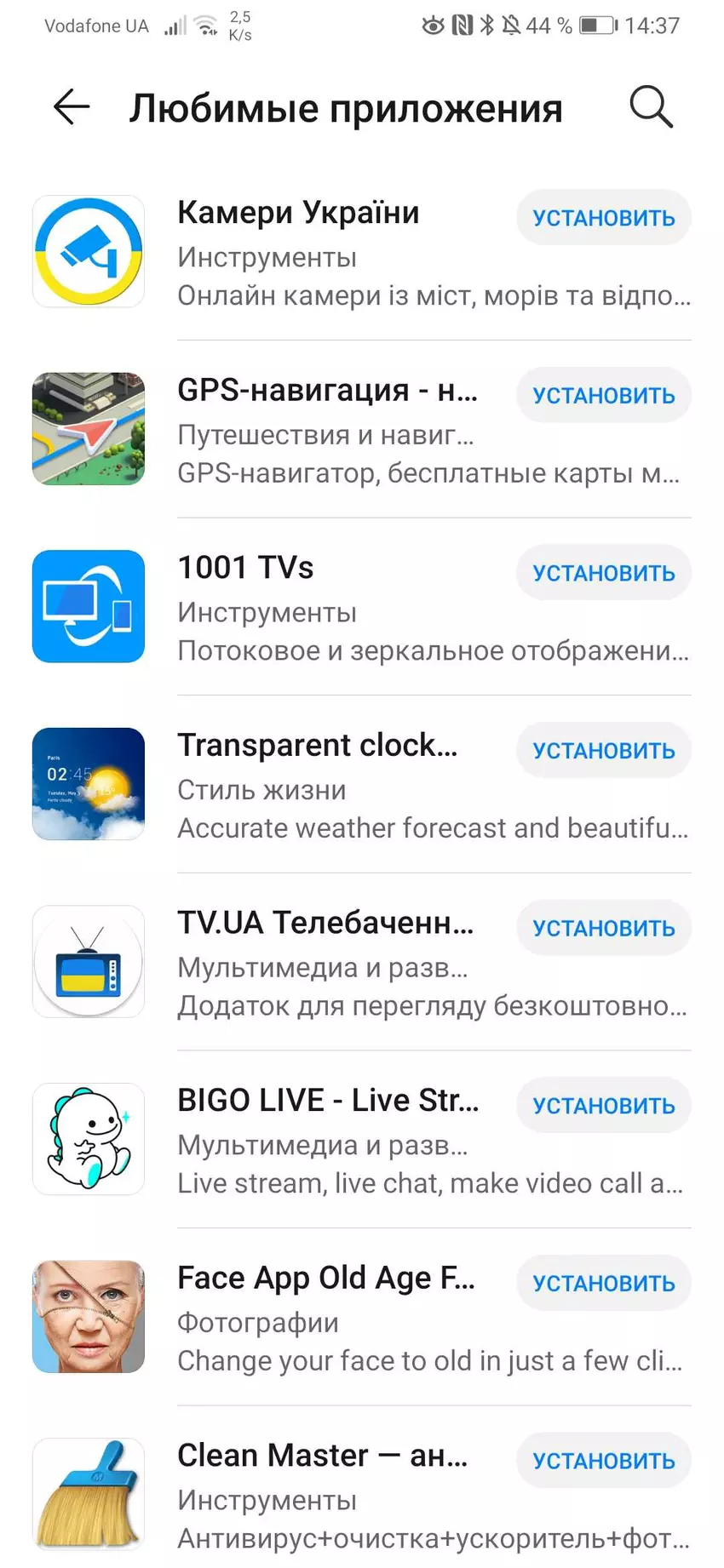Install Камери України app
Image resolution: width=724 pixels, height=1568 pixels.
(x=603, y=218)
